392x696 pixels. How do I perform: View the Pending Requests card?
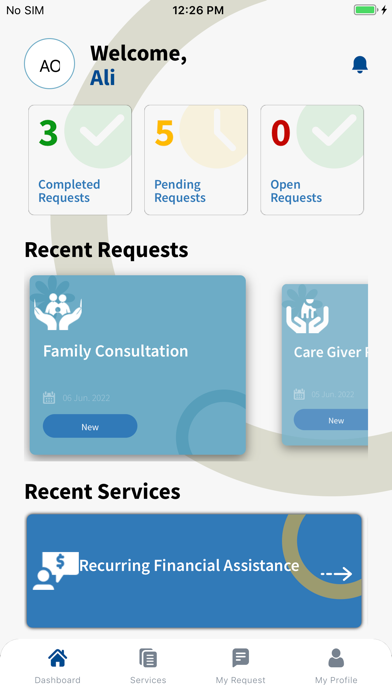coord(196,160)
